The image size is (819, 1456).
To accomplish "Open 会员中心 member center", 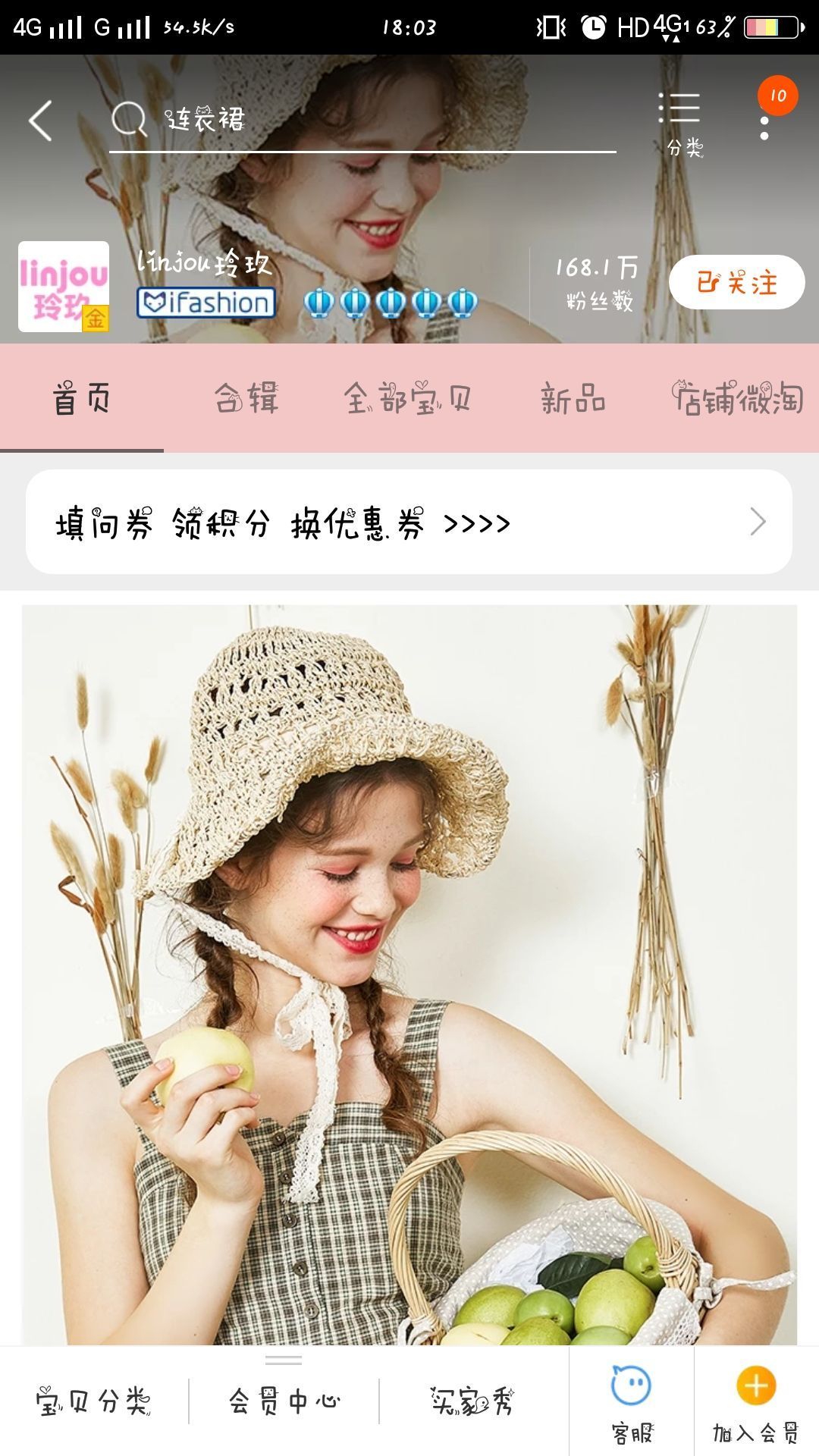I will pyautogui.click(x=284, y=1401).
